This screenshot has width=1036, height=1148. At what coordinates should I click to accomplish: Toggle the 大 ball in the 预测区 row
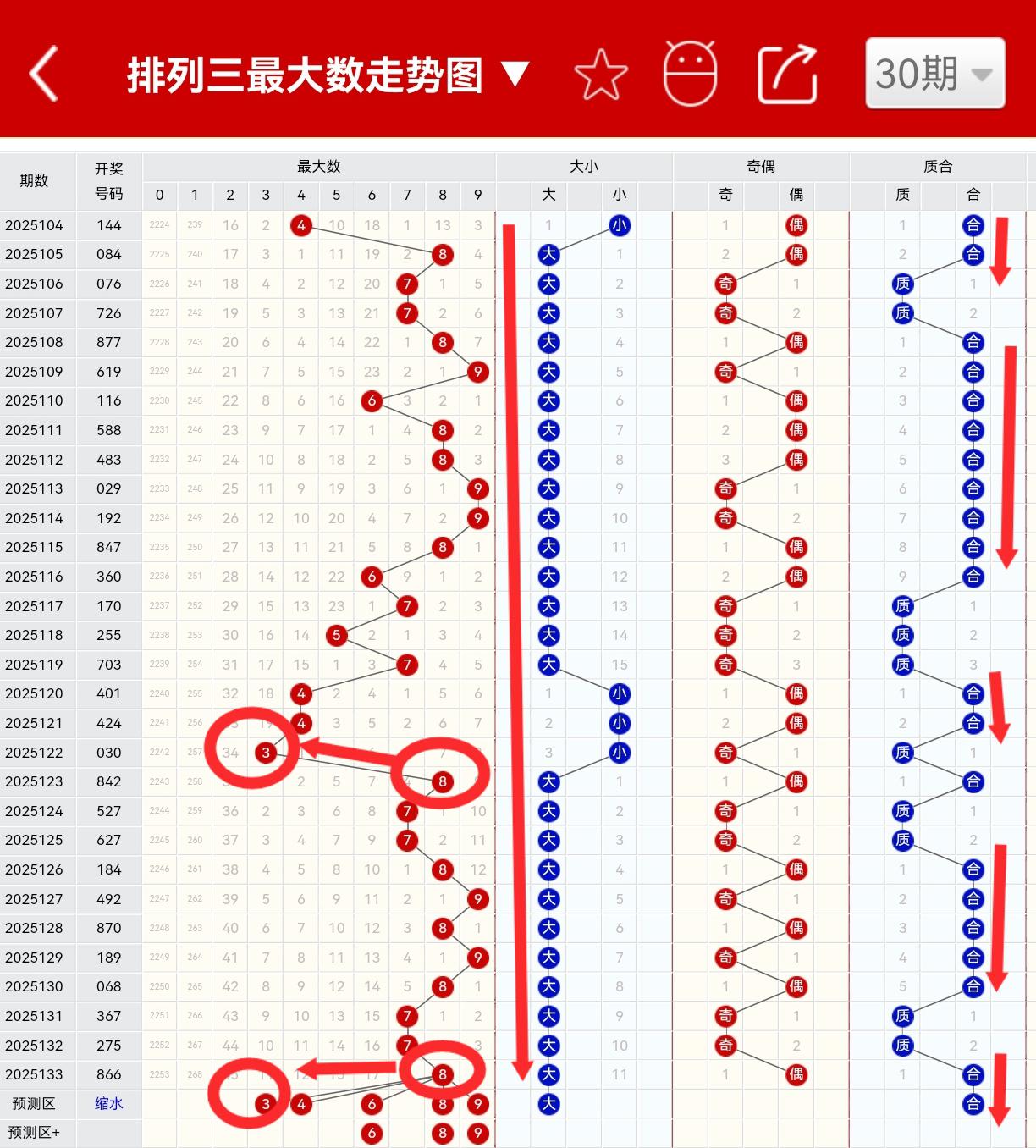(549, 1103)
